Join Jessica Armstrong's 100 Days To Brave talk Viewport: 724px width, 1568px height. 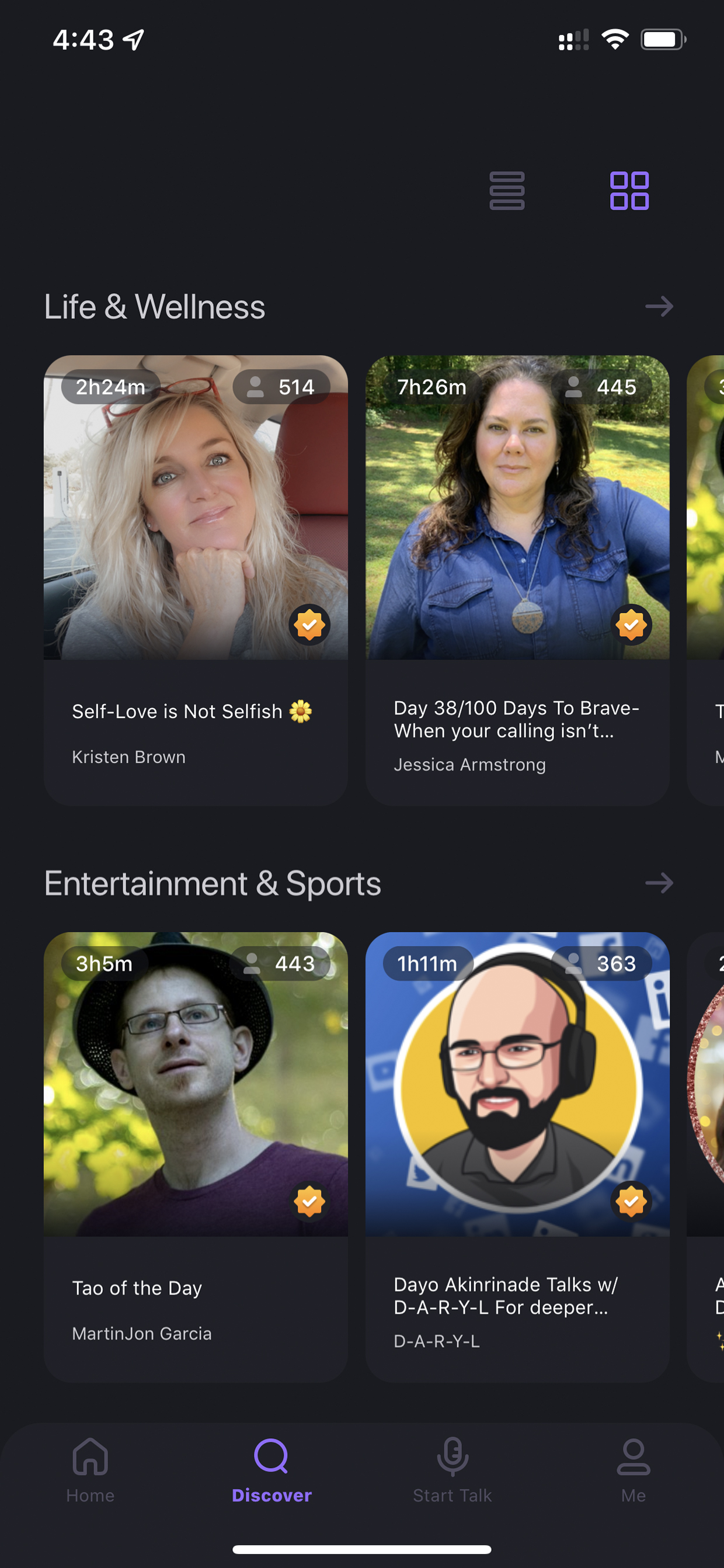[x=517, y=580]
